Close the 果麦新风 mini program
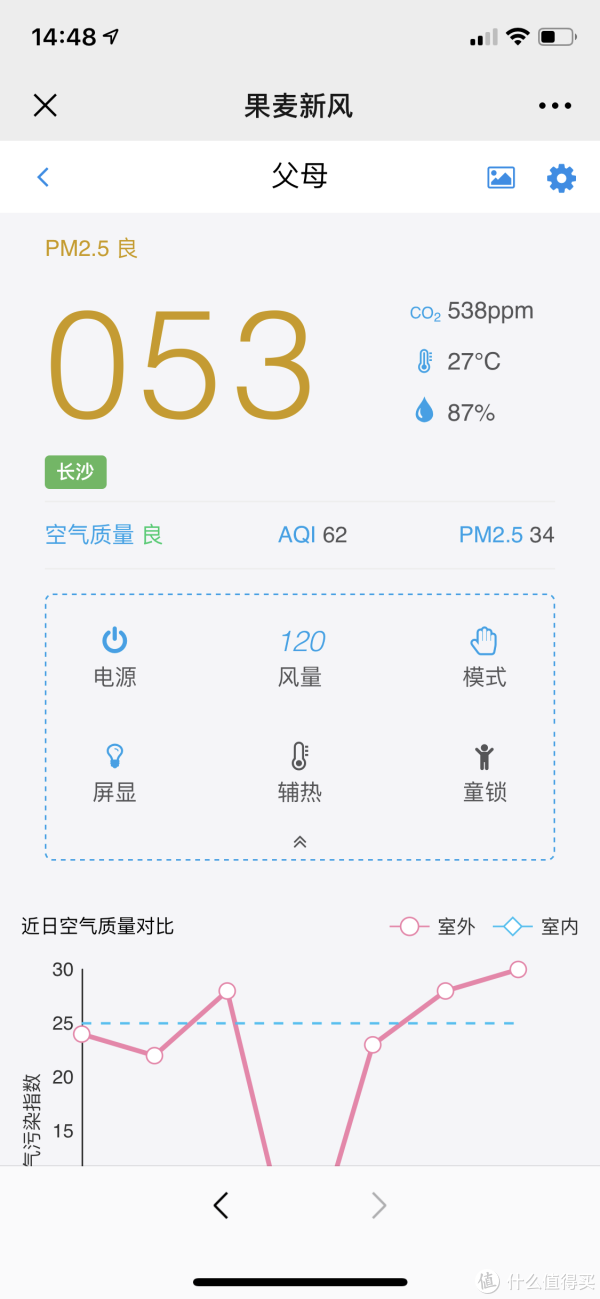Image resolution: width=600 pixels, height=1299 pixels. [x=45, y=105]
